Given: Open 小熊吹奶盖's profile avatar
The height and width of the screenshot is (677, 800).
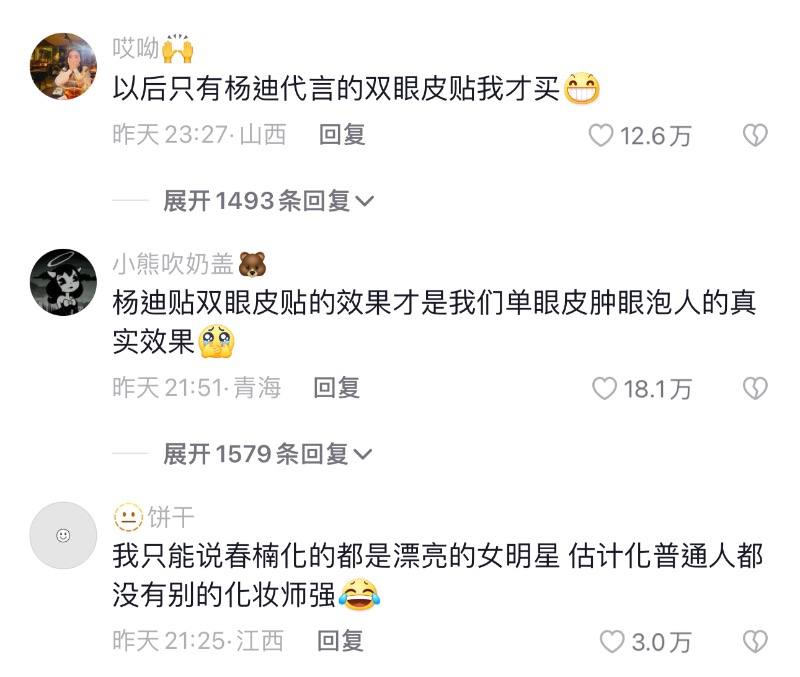Looking at the screenshot, I should pos(63,282).
